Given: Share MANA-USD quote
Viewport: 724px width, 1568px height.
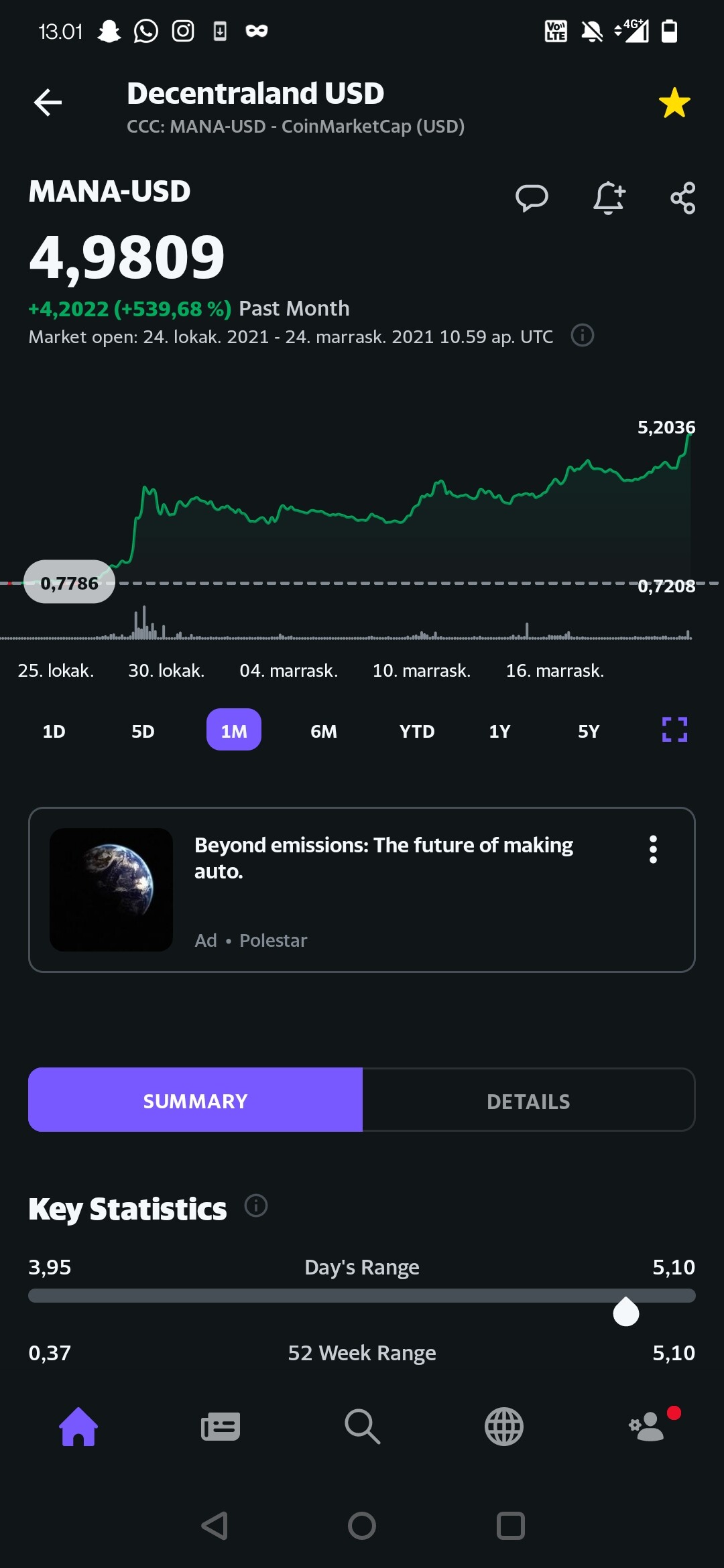Looking at the screenshot, I should click(683, 198).
